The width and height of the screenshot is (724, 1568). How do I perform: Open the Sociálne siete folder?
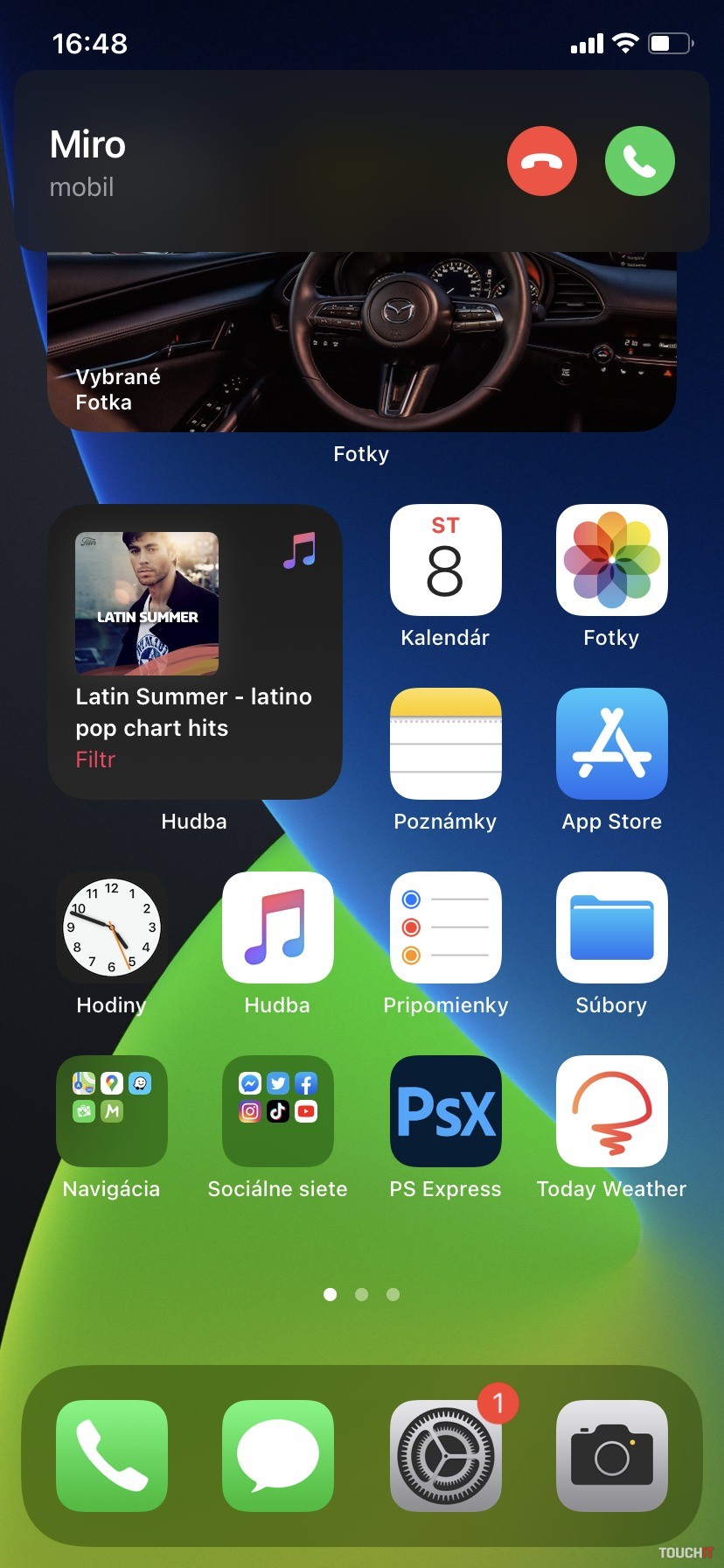(278, 1111)
